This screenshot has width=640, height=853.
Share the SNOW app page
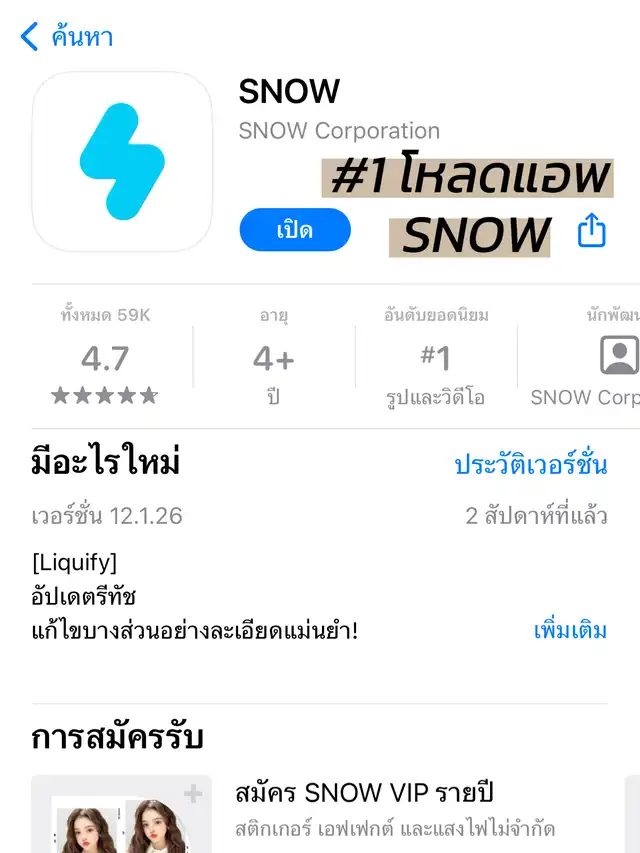coord(592,232)
